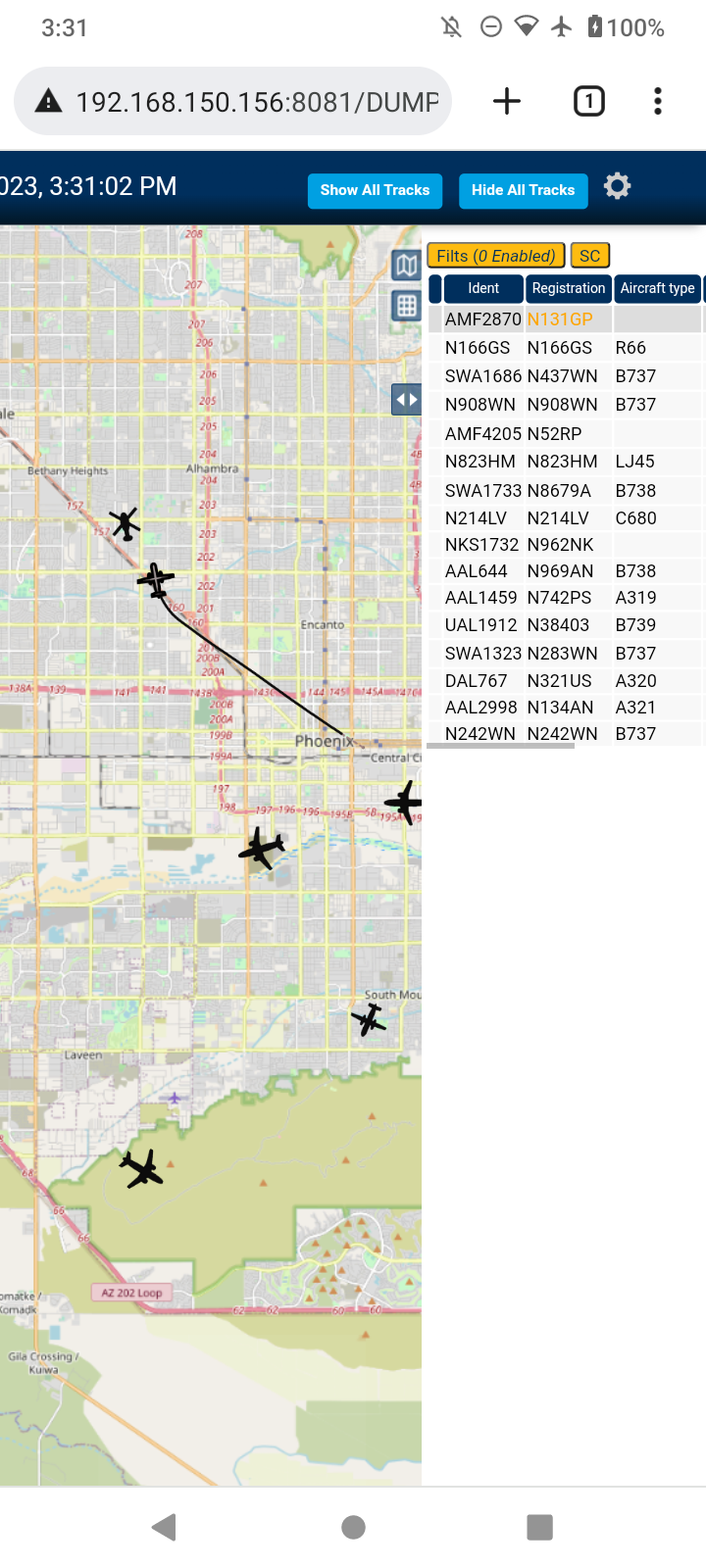Open the Filters panel

(x=496, y=256)
